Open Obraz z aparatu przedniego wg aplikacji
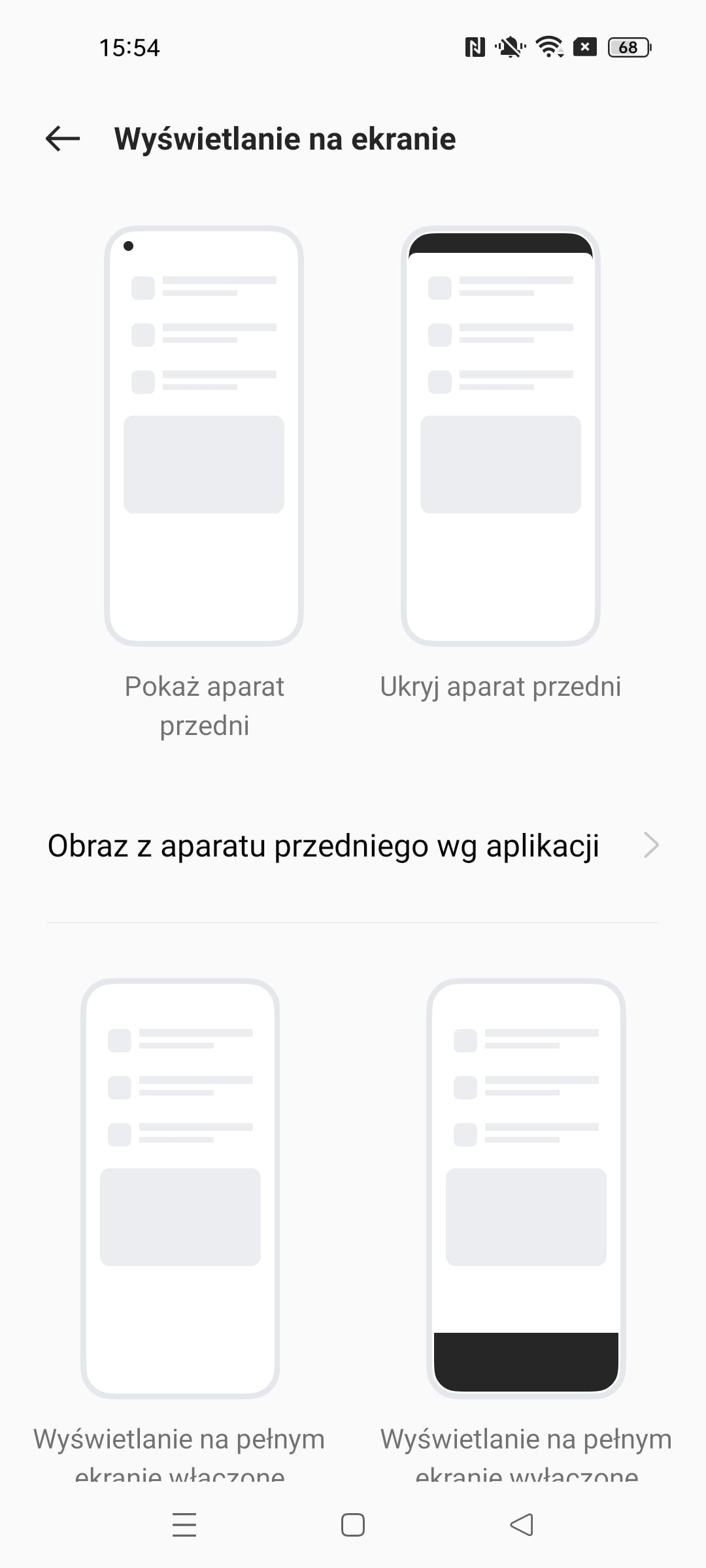Viewport: 706px width, 1568px height. tap(353, 846)
